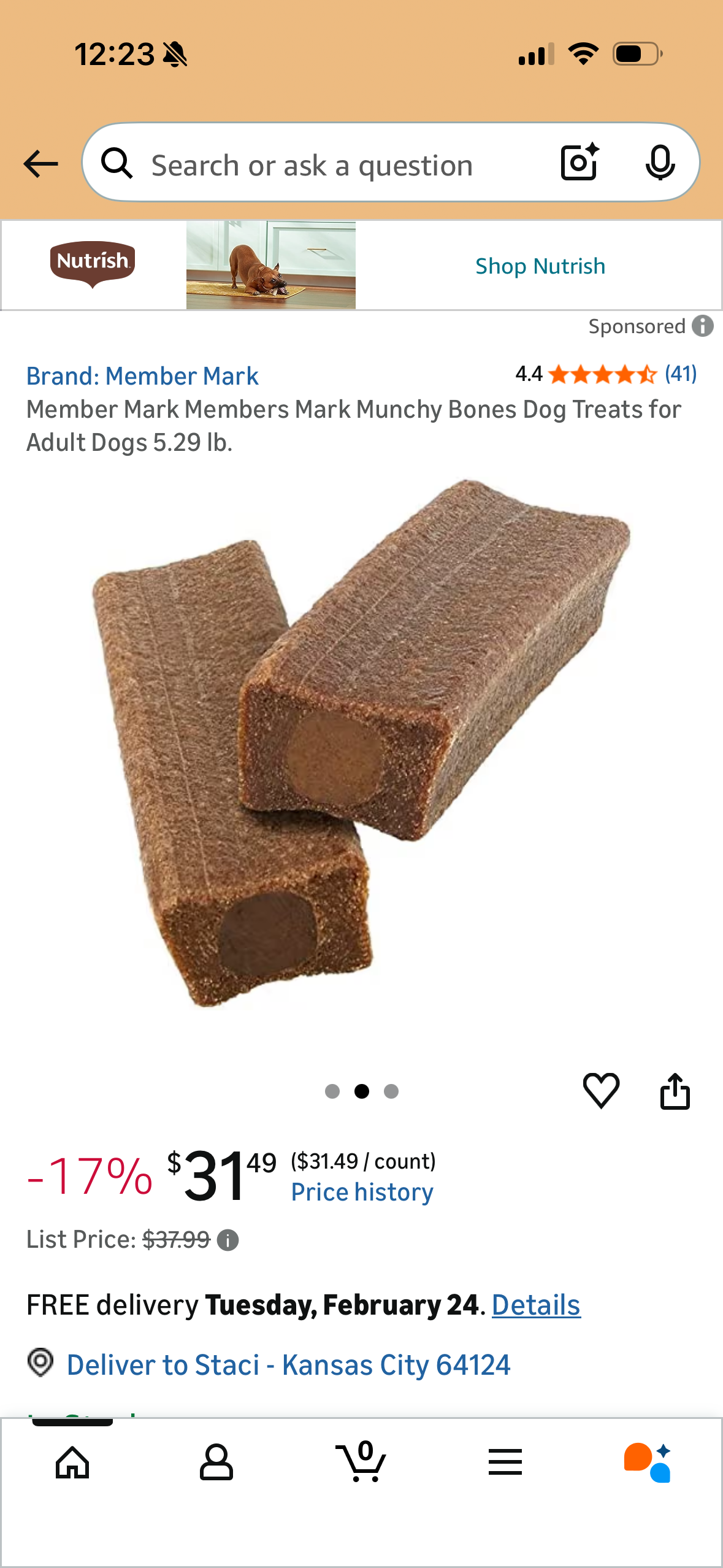Switch to the Home tab
This screenshot has height=1568, width=723.
[x=72, y=1462]
